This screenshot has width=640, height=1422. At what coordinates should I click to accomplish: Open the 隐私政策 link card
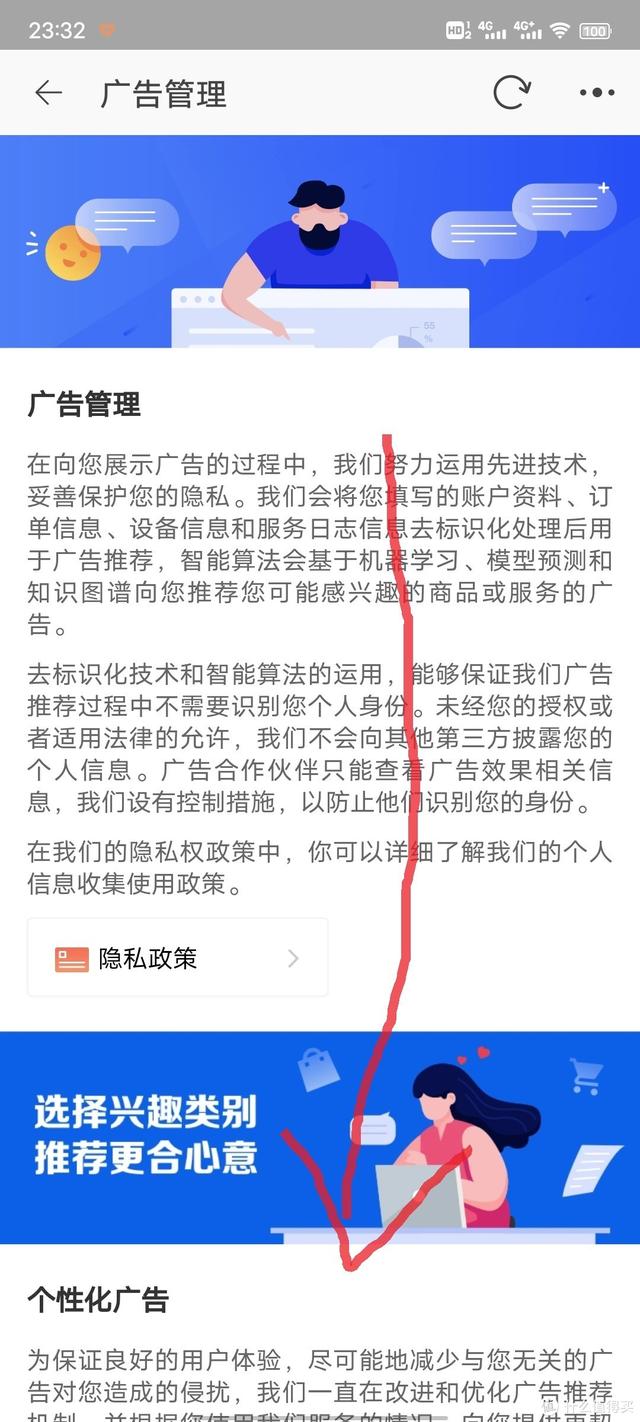click(177, 958)
